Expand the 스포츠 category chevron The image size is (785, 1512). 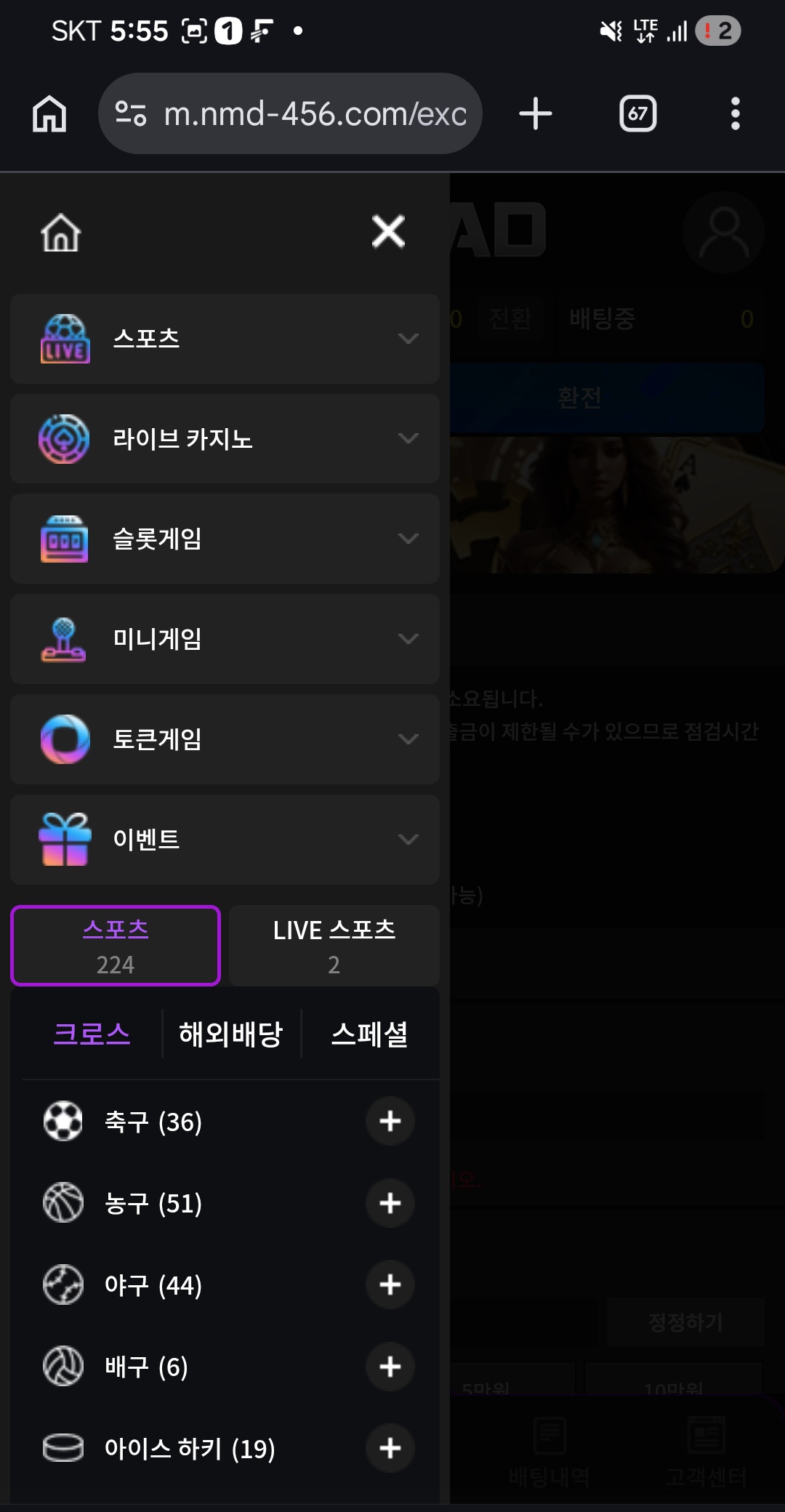point(408,338)
